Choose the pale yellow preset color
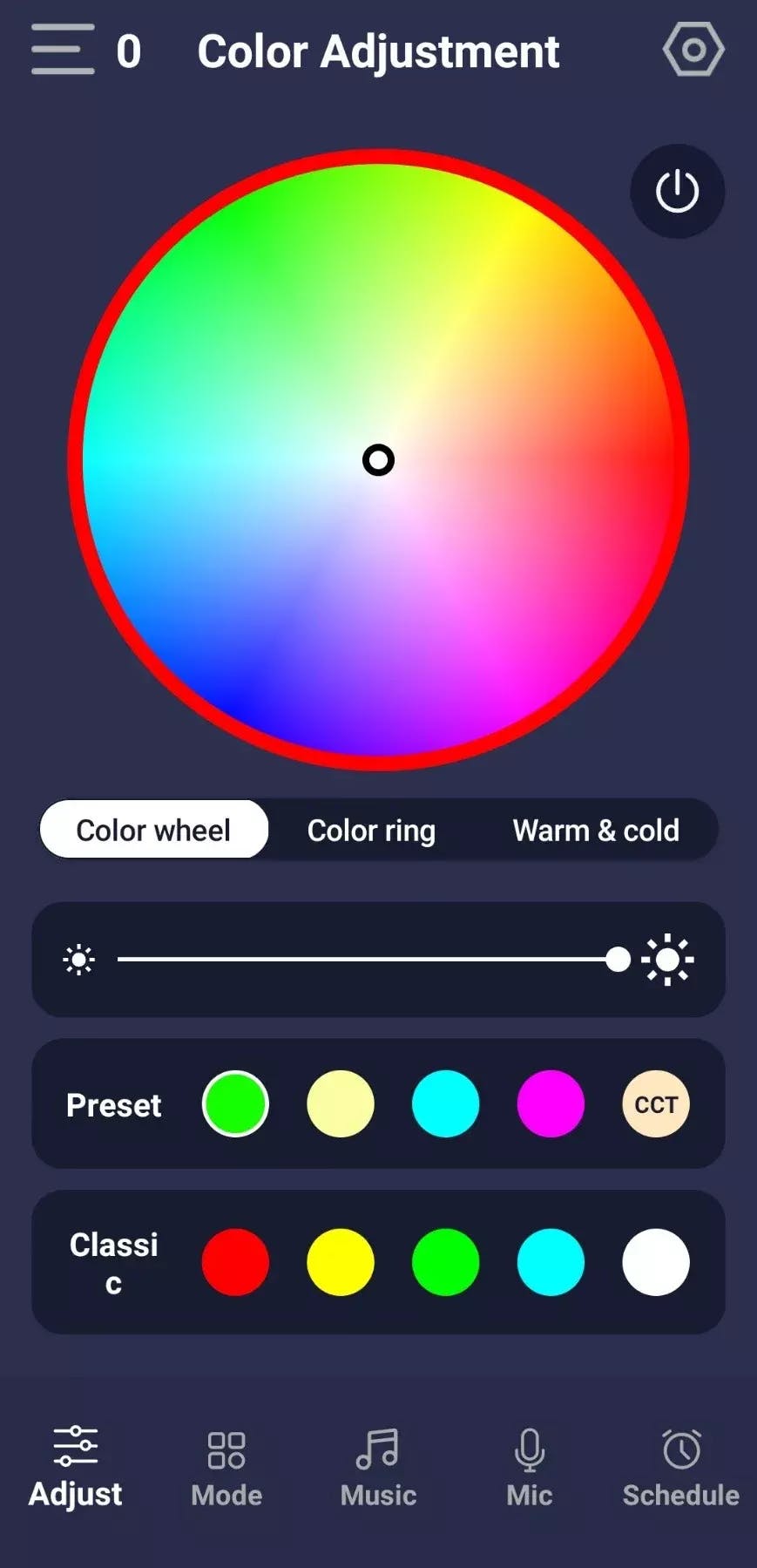The image size is (757, 1568). click(341, 1104)
